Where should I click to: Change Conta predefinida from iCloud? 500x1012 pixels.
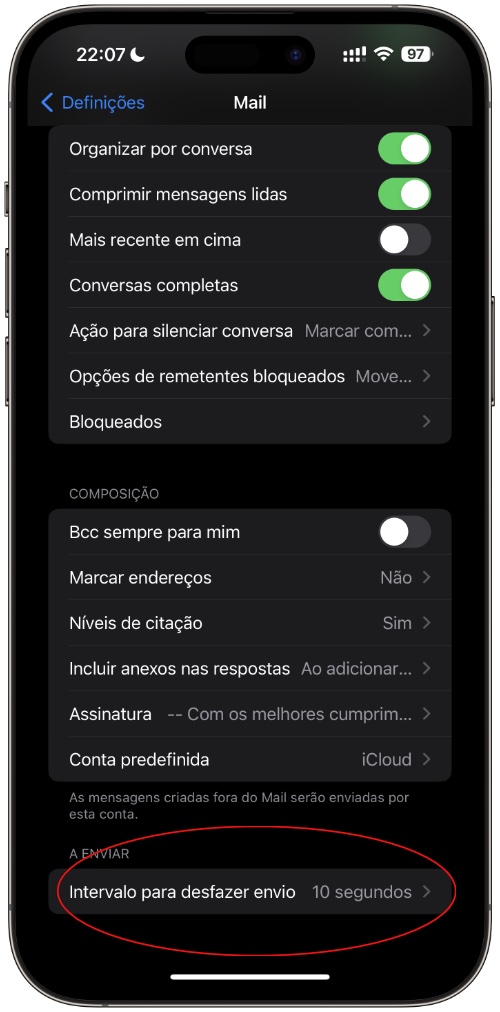point(250,760)
